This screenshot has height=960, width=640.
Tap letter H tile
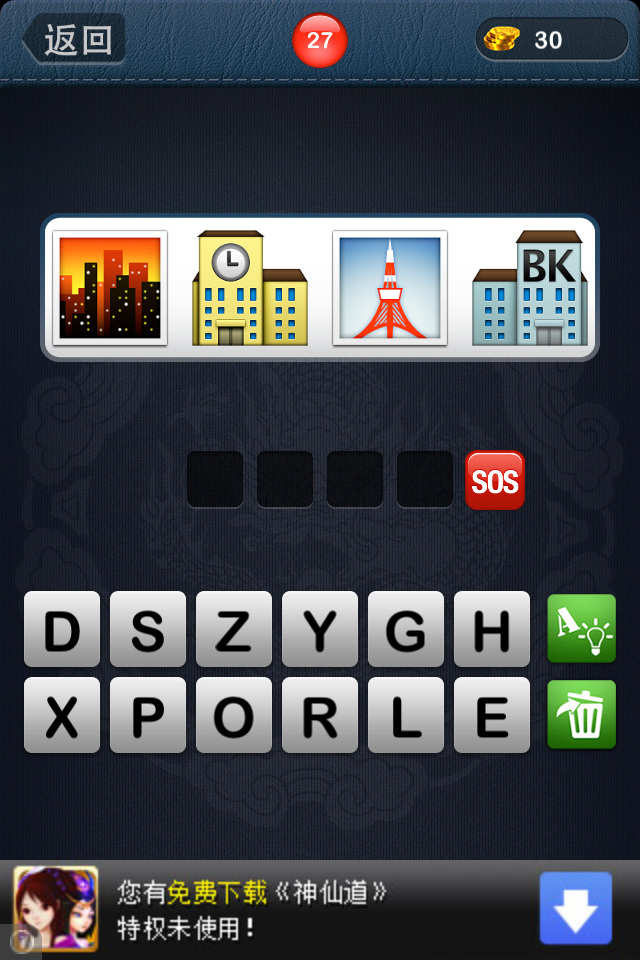click(x=492, y=629)
